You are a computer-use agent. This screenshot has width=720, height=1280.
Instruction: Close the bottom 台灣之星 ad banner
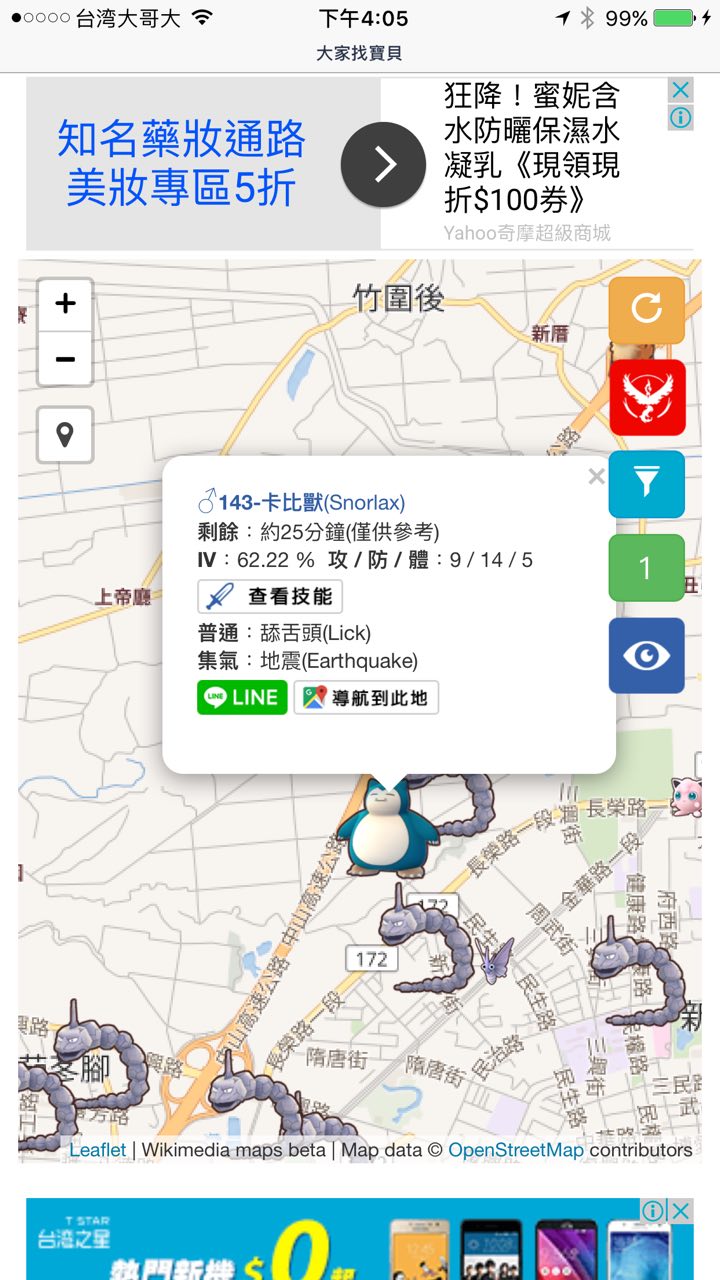tap(680, 1211)
